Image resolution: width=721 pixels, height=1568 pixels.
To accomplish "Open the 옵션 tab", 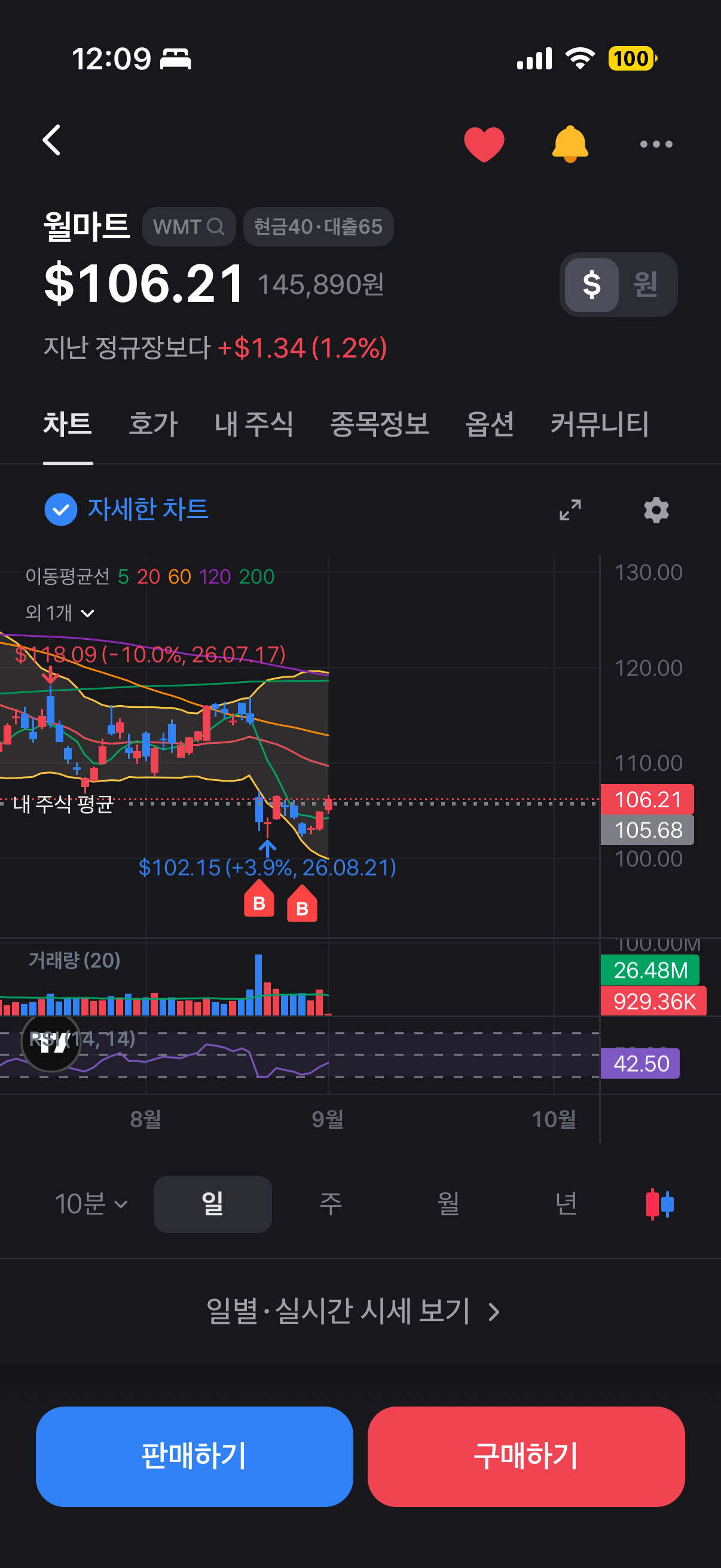I will [x=489, y=423].
